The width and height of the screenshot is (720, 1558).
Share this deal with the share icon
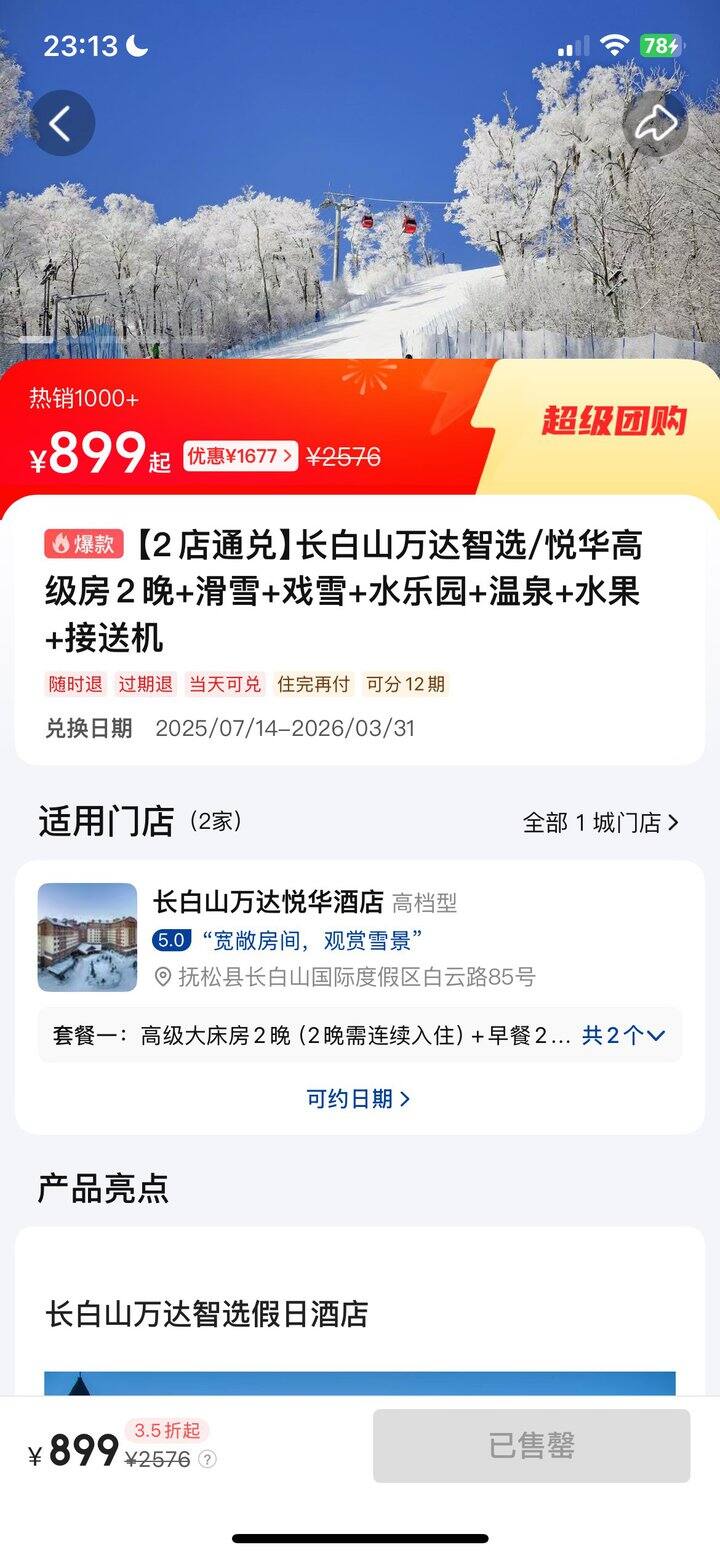pyautogui.click(x=656, y=124)
